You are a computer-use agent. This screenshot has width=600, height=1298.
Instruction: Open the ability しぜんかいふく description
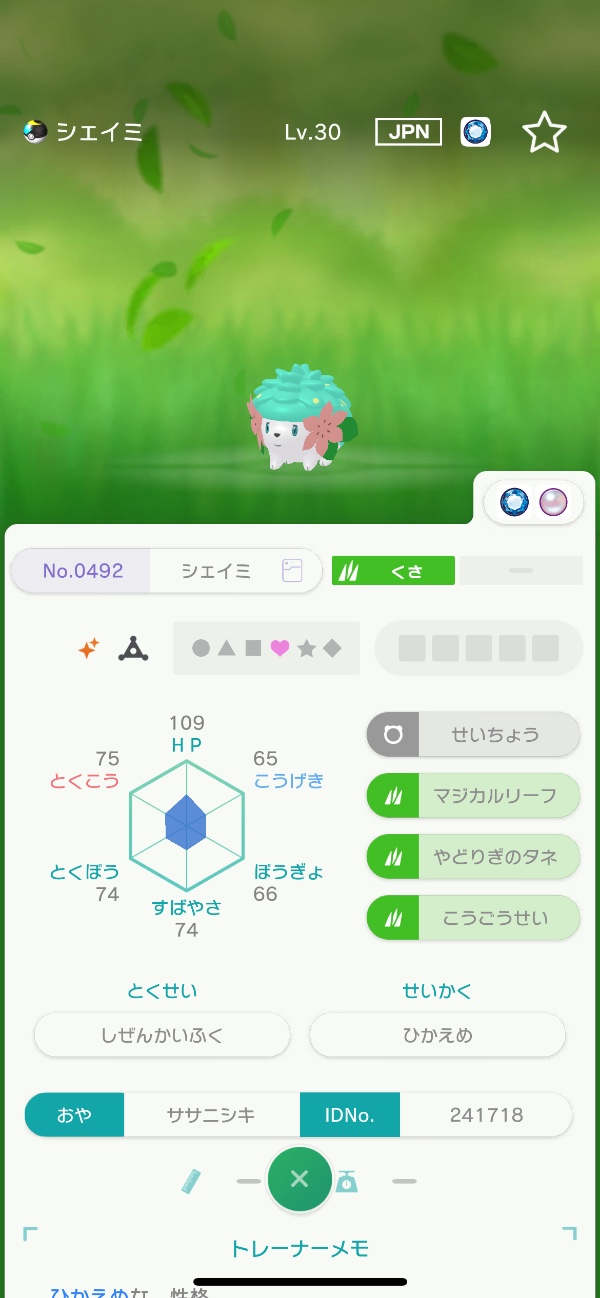click(x=162, y=1035)
